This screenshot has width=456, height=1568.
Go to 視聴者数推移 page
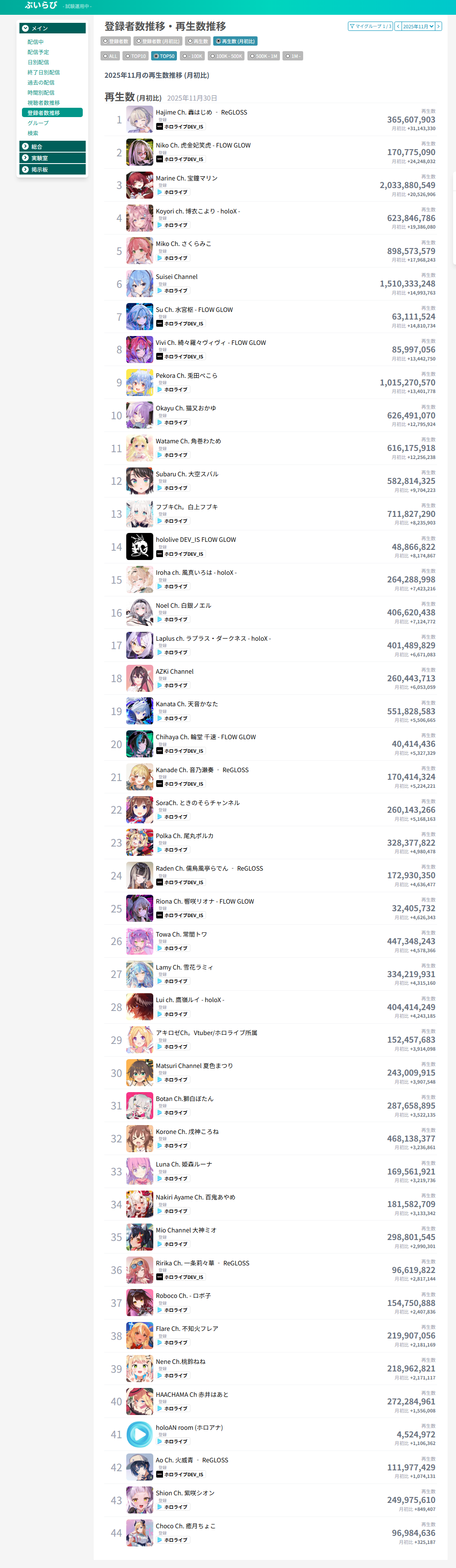click(x=43, y=103)
